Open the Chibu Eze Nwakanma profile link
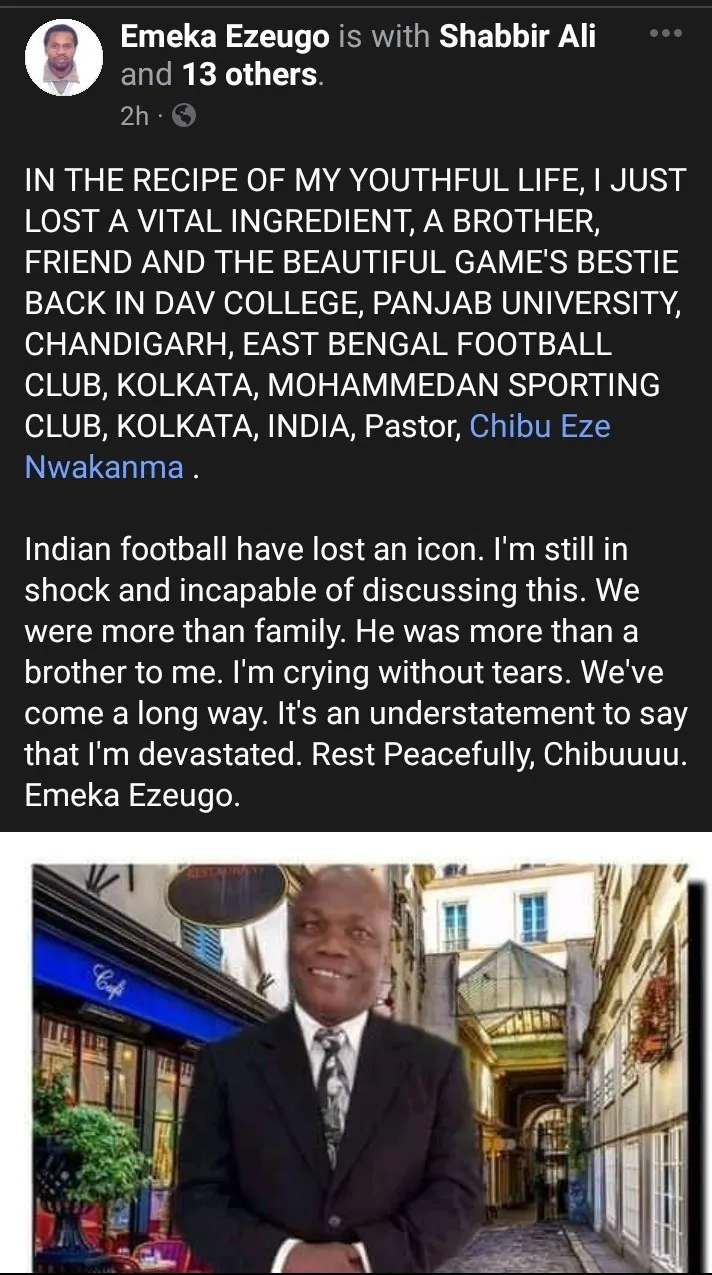This screenshot has width=712, height=1275. pos(540,427)
